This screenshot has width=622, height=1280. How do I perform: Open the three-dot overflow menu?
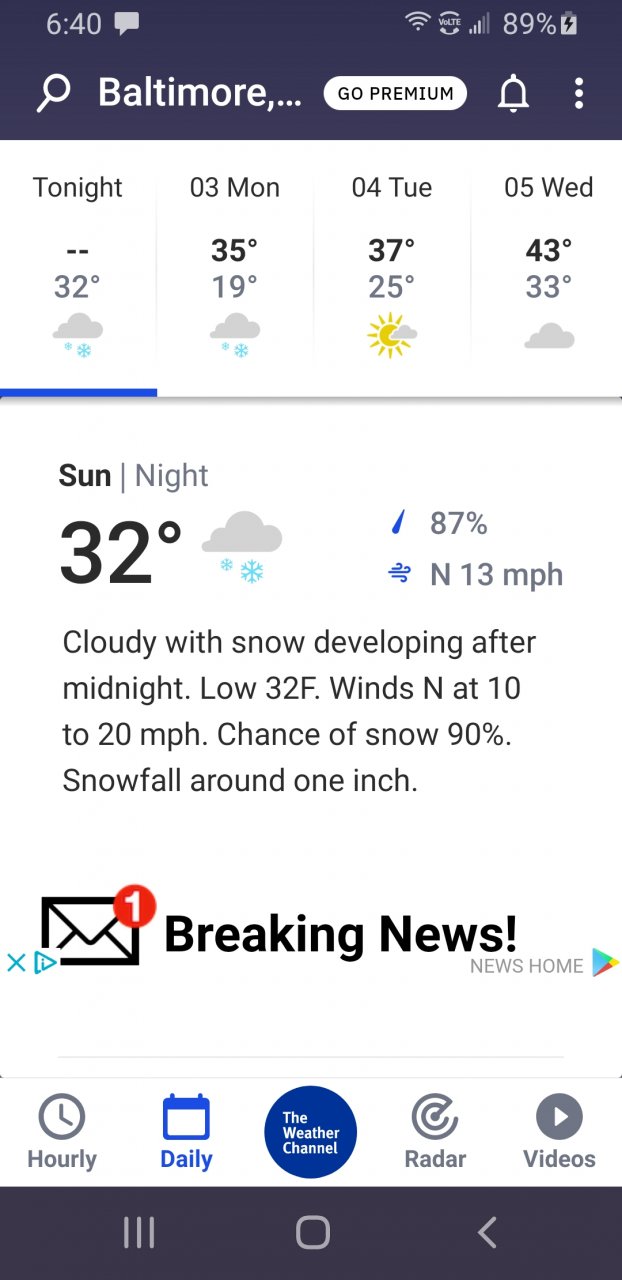(x=578, y=93)
